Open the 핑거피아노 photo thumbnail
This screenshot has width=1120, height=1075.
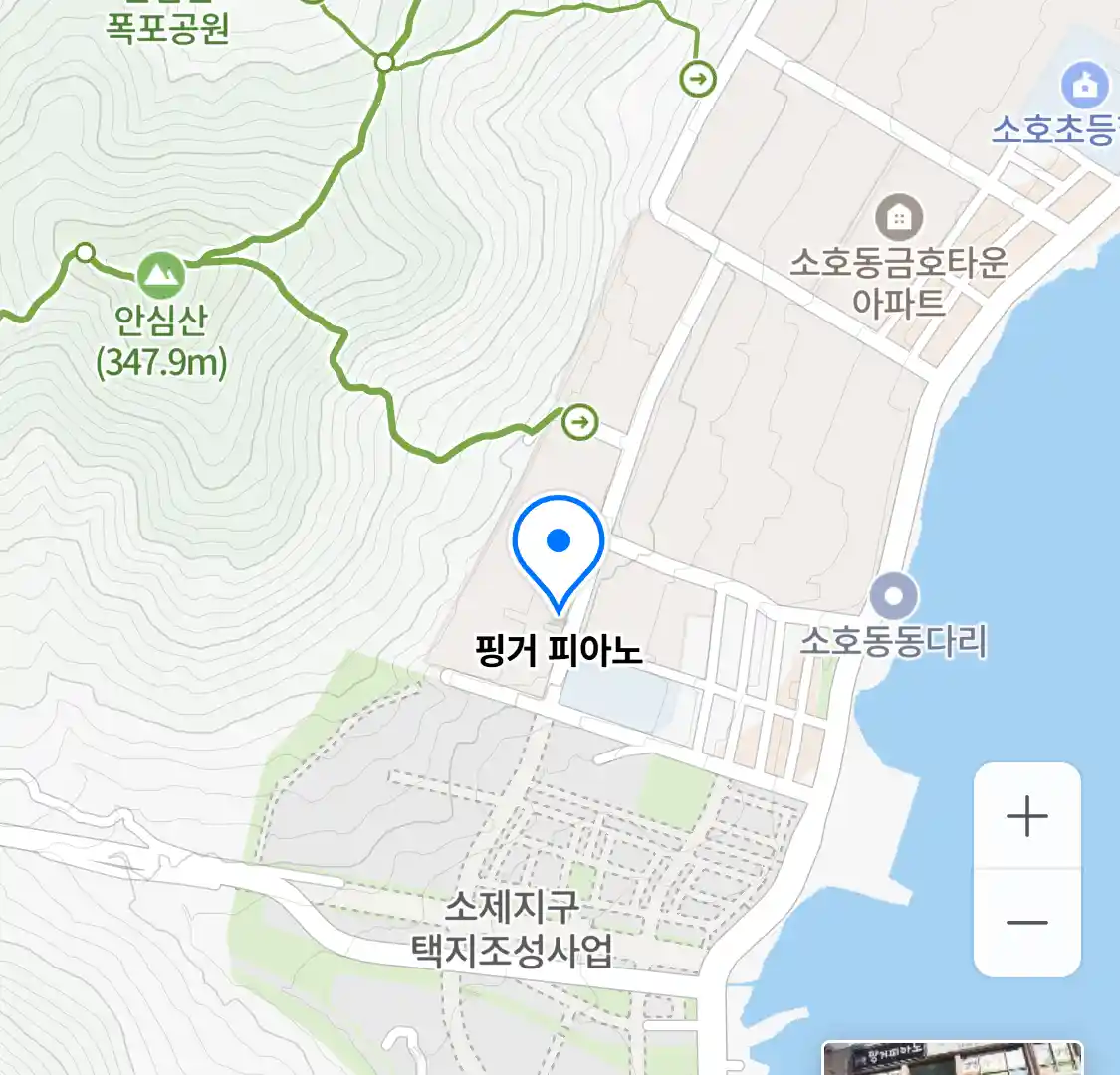click(952, 1058)
